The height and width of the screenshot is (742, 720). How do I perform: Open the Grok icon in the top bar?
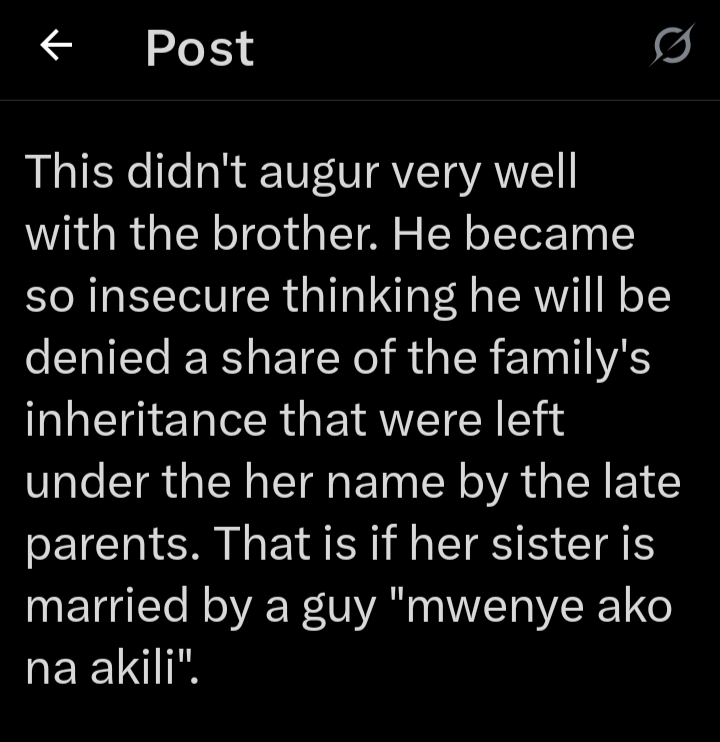(671, 47)
